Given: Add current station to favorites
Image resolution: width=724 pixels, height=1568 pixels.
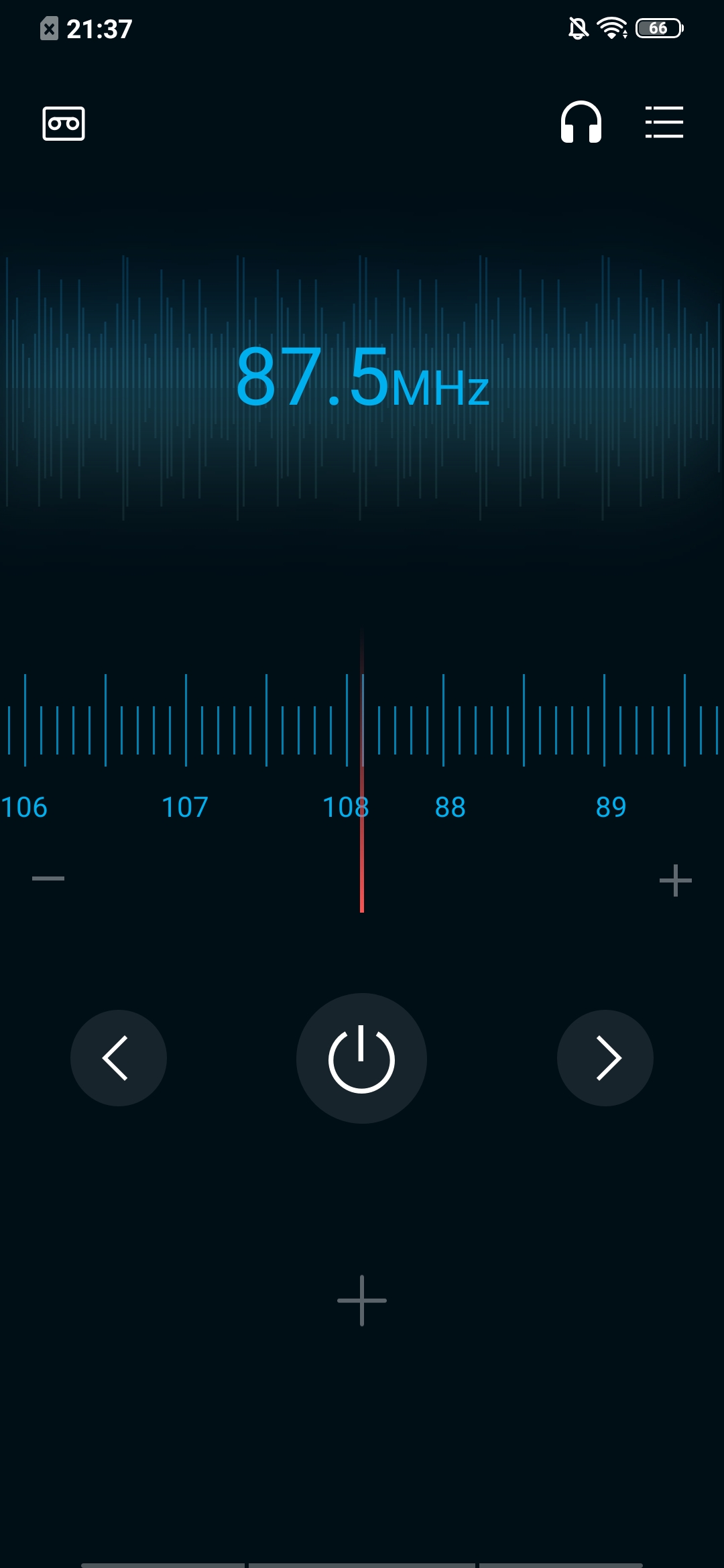Looking at the screenshot, I should [362, 1300].
